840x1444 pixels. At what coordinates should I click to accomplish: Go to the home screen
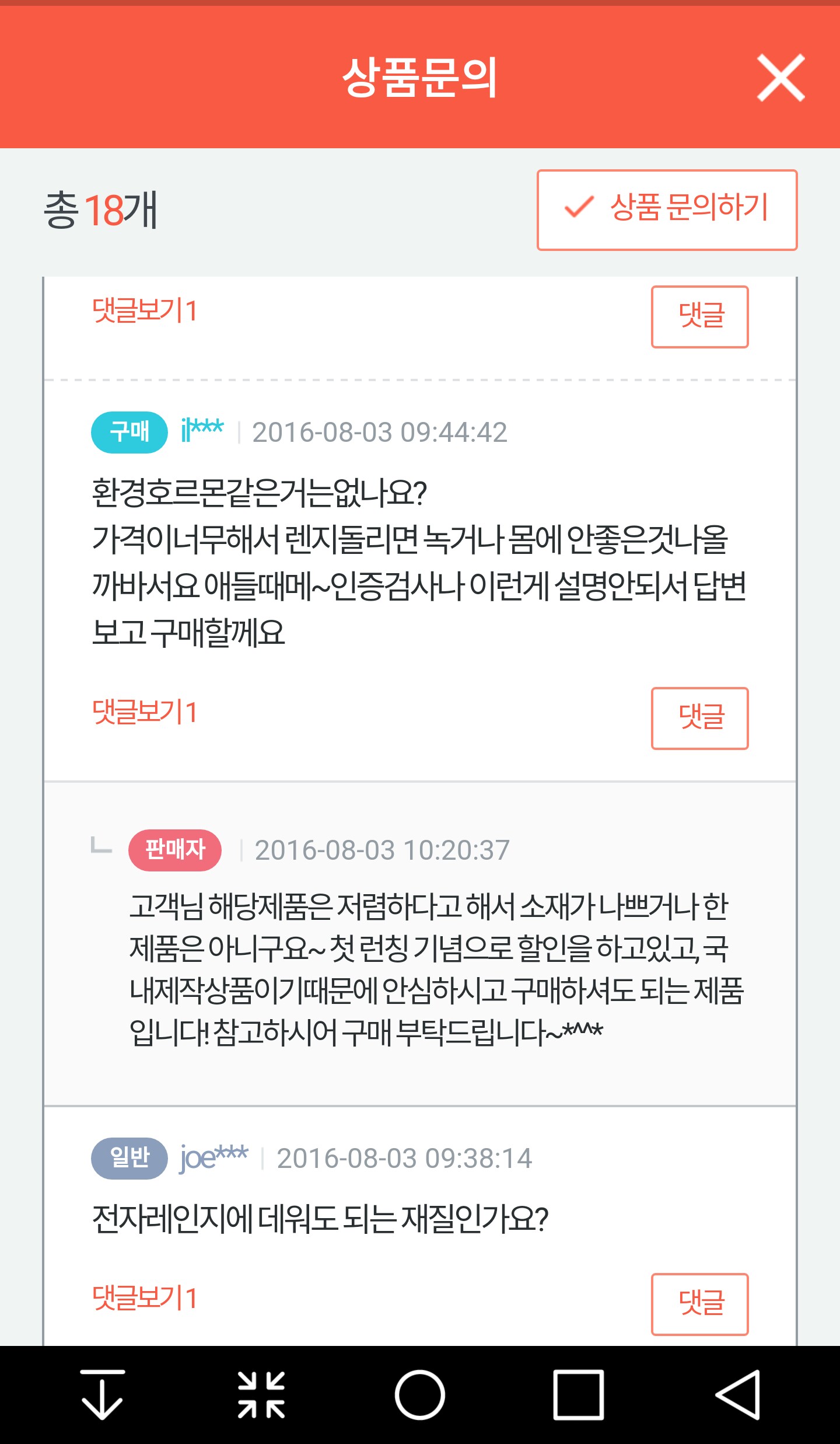click(x=419, y=1394)
